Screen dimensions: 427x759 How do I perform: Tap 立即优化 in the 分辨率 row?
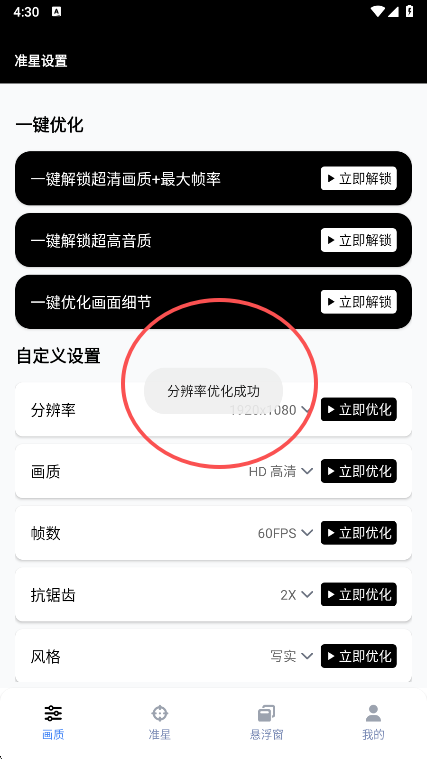coord(358,410)
